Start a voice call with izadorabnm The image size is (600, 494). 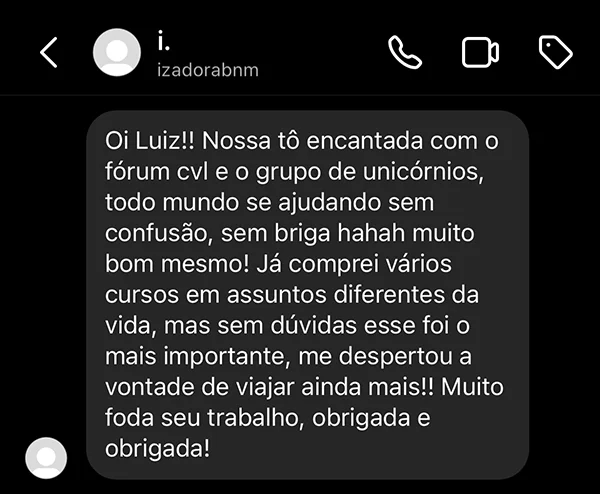(x=405, y=53)
